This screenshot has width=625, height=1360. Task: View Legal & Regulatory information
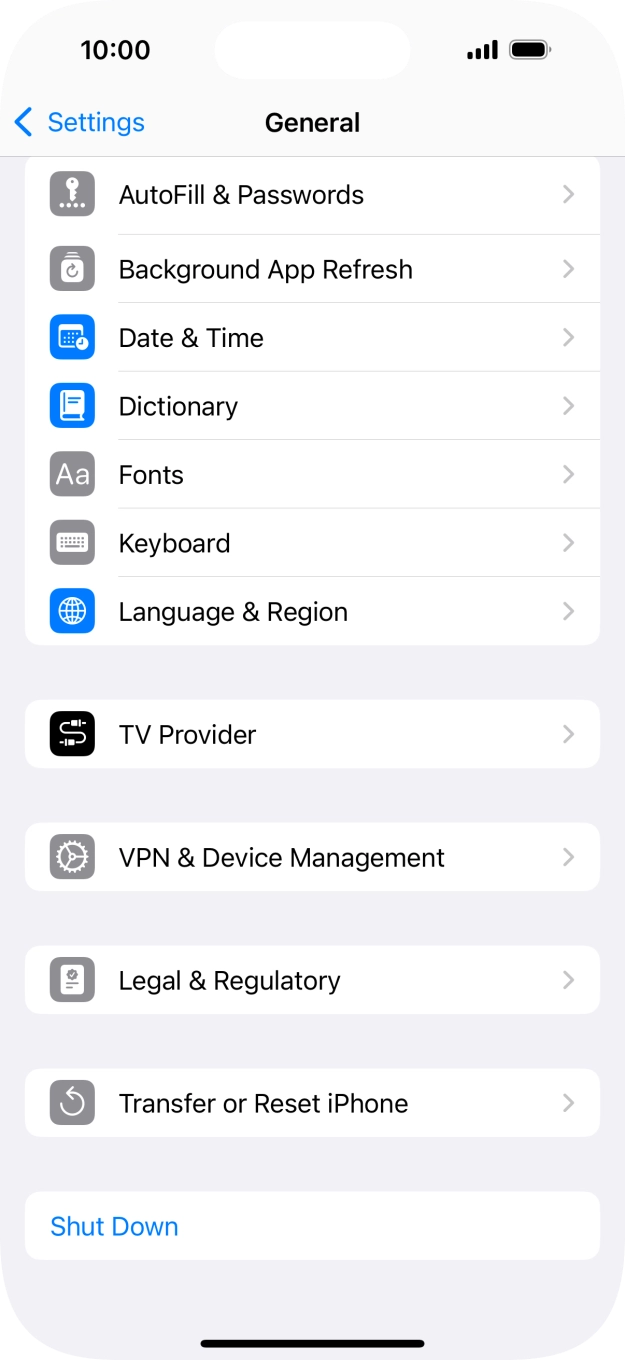[312, 980]
